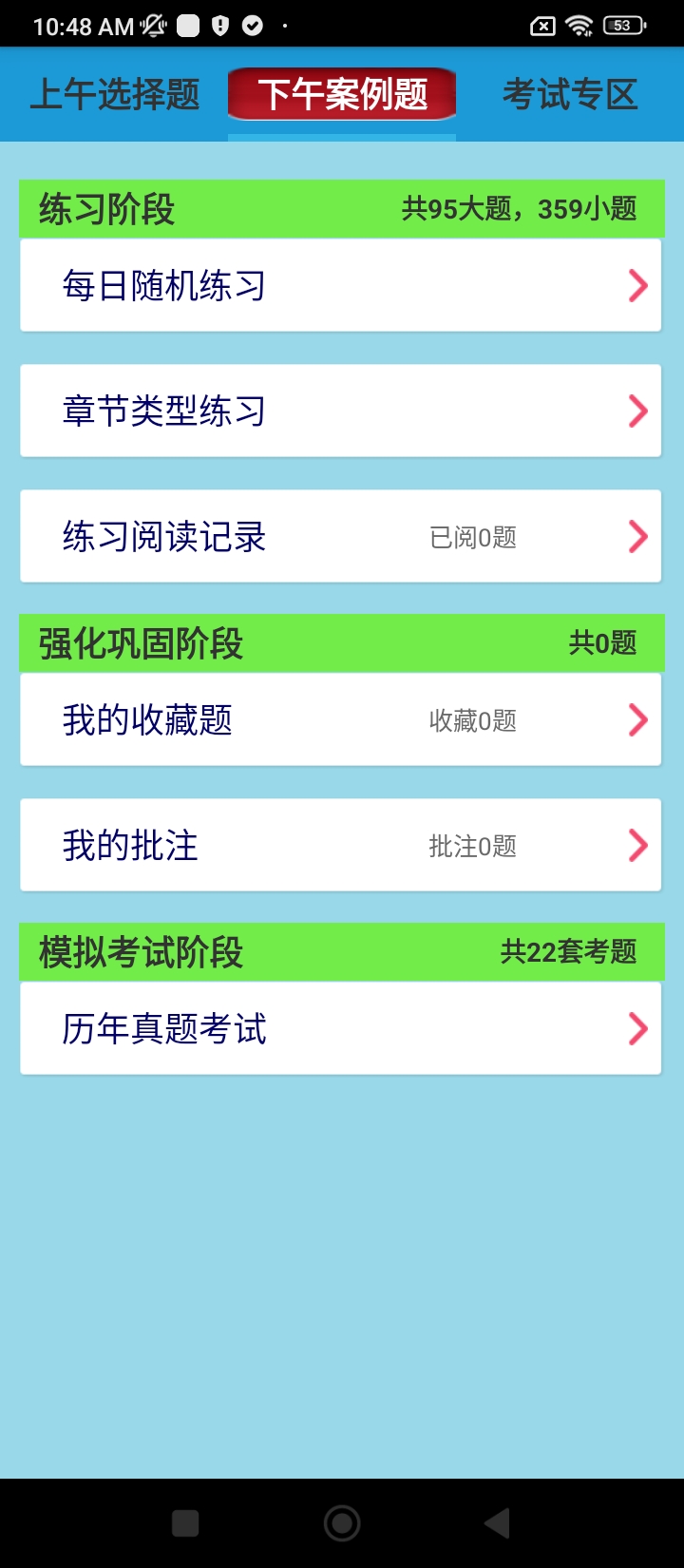Screen dimensions: 684x1568
Task: Open 章节类型练习
Action: 340,411
